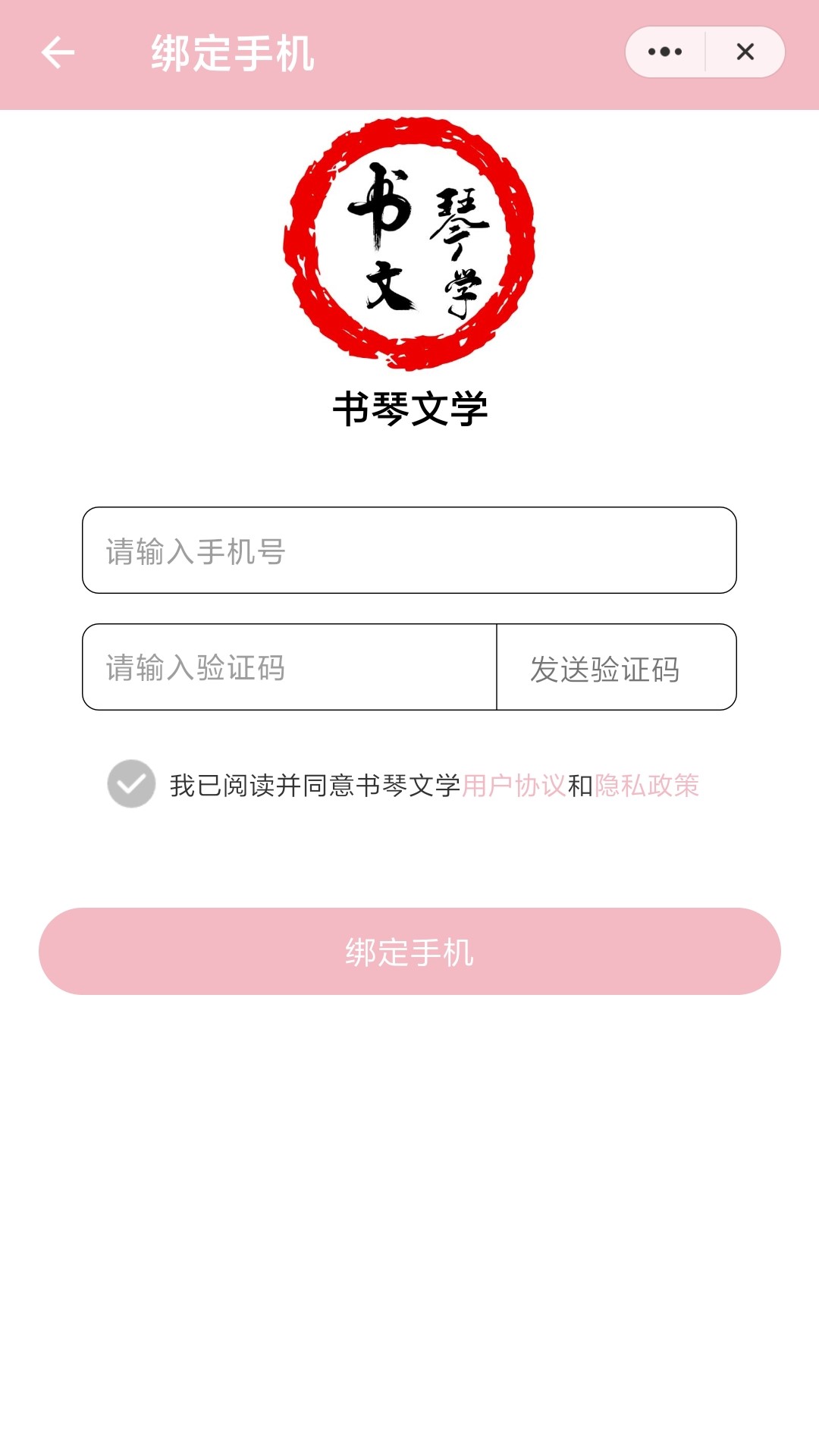Tap the pink 绑定手机 bind button
The height and width of the screenshot is (1456, 819).
pos(409,952)
